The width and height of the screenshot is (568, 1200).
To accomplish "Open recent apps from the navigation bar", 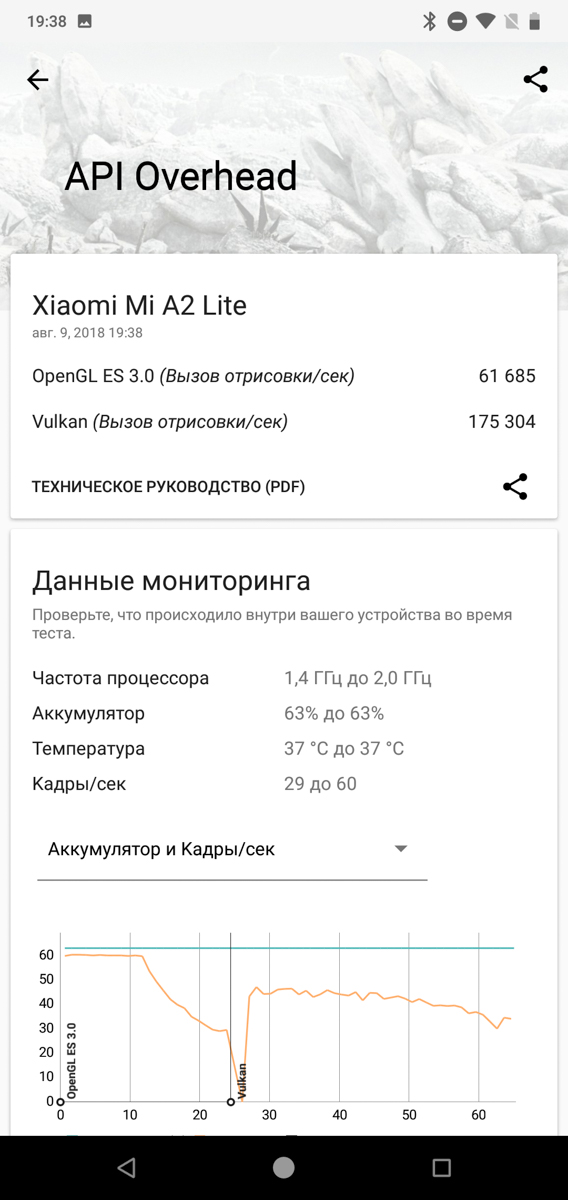I will pos(441,1167).
